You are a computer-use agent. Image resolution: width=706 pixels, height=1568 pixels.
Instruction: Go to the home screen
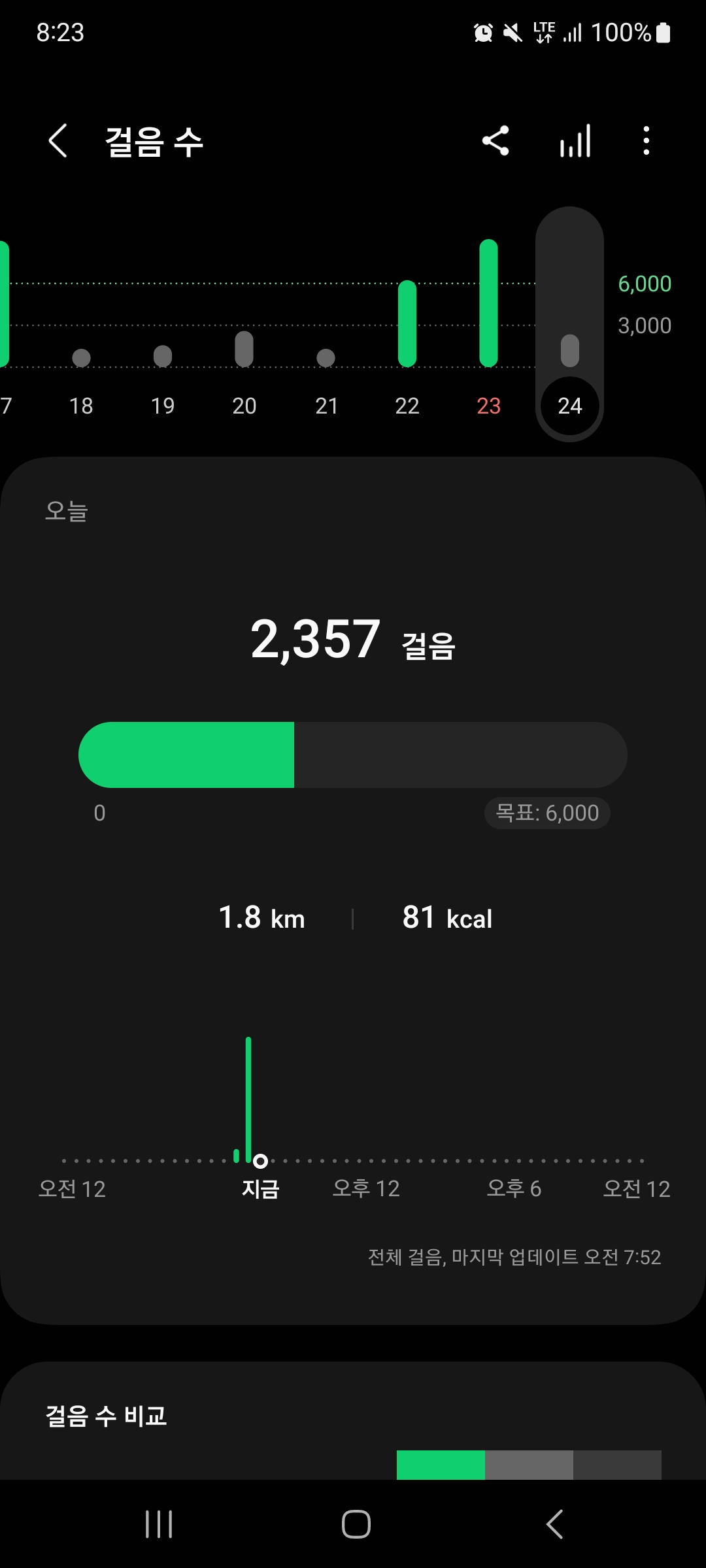pos(356,1524)
